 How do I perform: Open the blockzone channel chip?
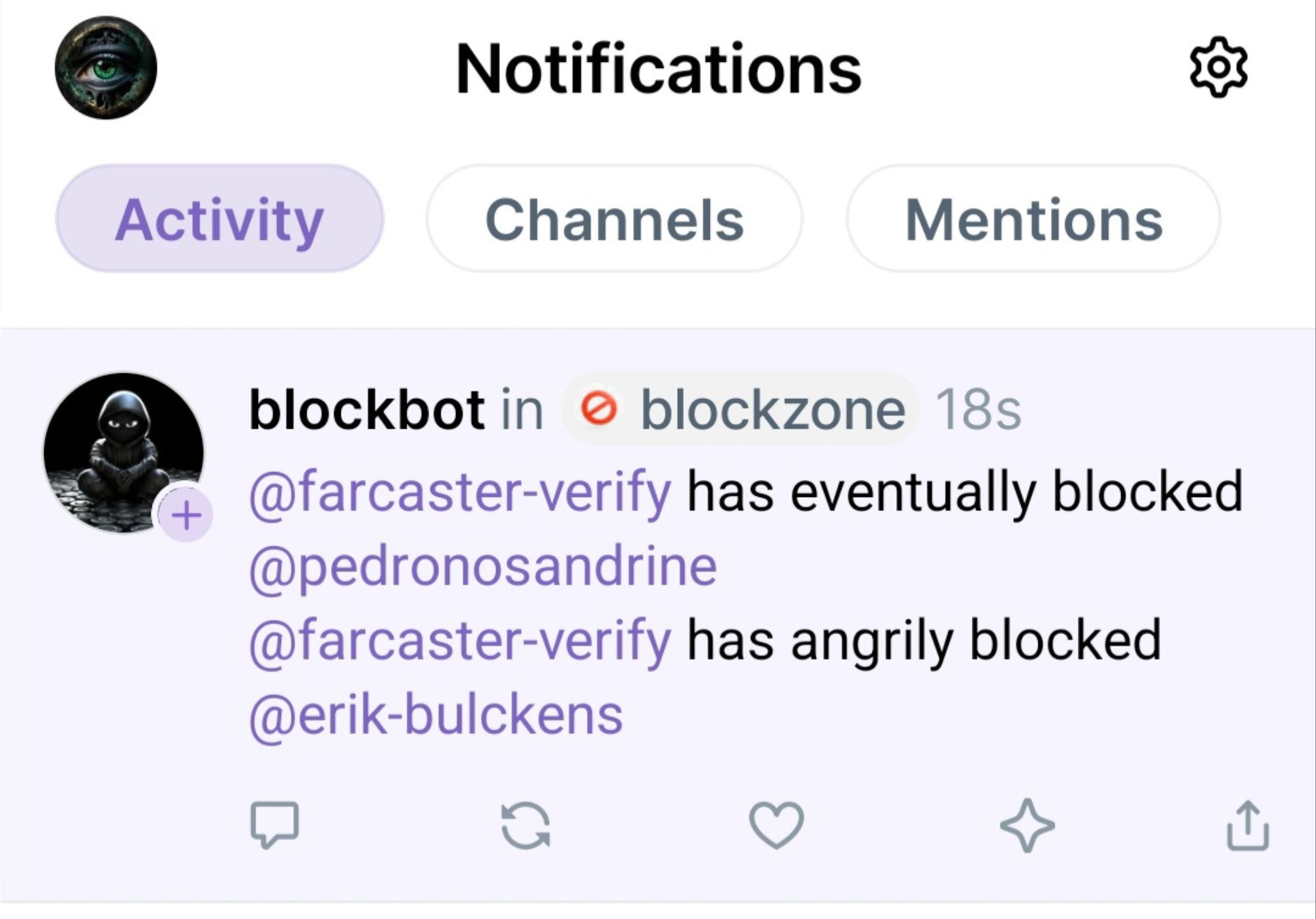[x=741, y=409]
